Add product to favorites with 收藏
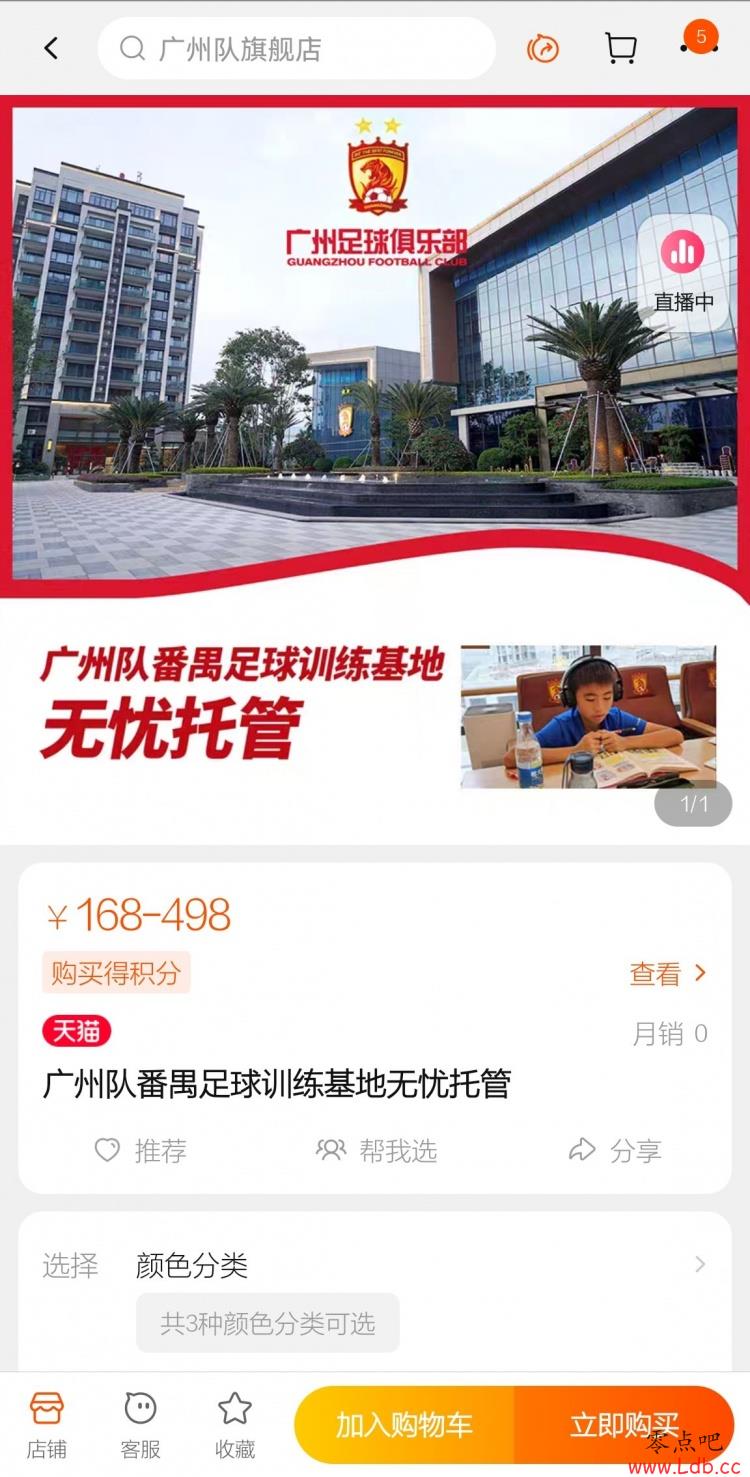Screen dimensions: 750x1477 point(234,1424)
